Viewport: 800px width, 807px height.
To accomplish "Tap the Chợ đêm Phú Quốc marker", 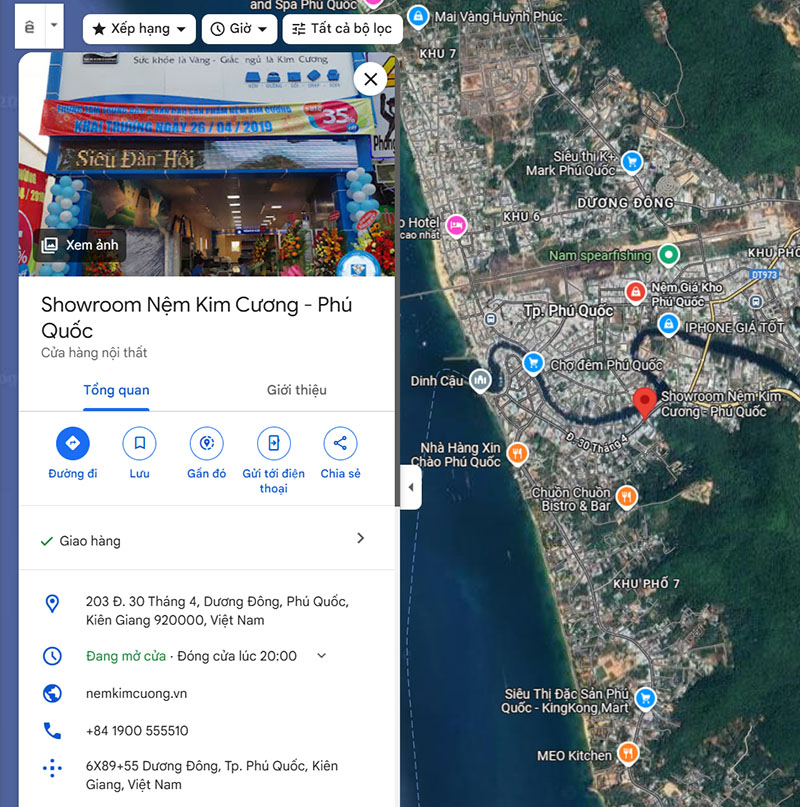I will pyautogui.click(x=534, y=364).
